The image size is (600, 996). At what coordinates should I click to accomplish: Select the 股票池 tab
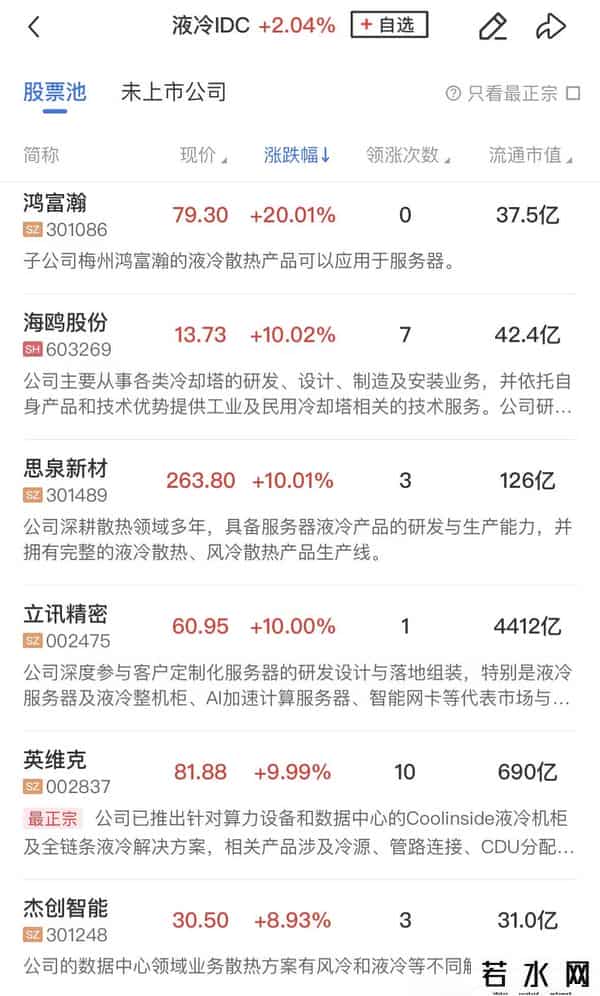[55, 93]
